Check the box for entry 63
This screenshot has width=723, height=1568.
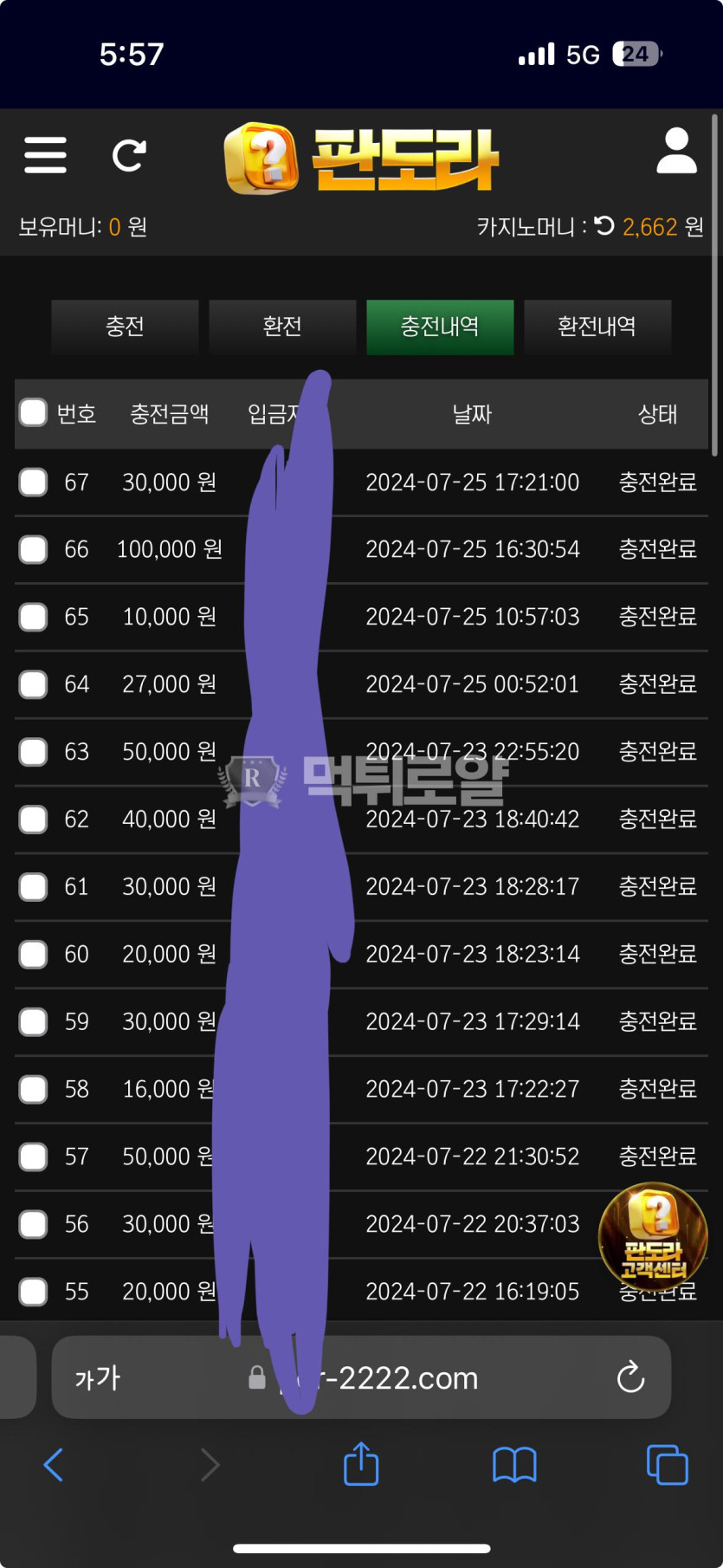pyautogui.click(x=33, y=752)
